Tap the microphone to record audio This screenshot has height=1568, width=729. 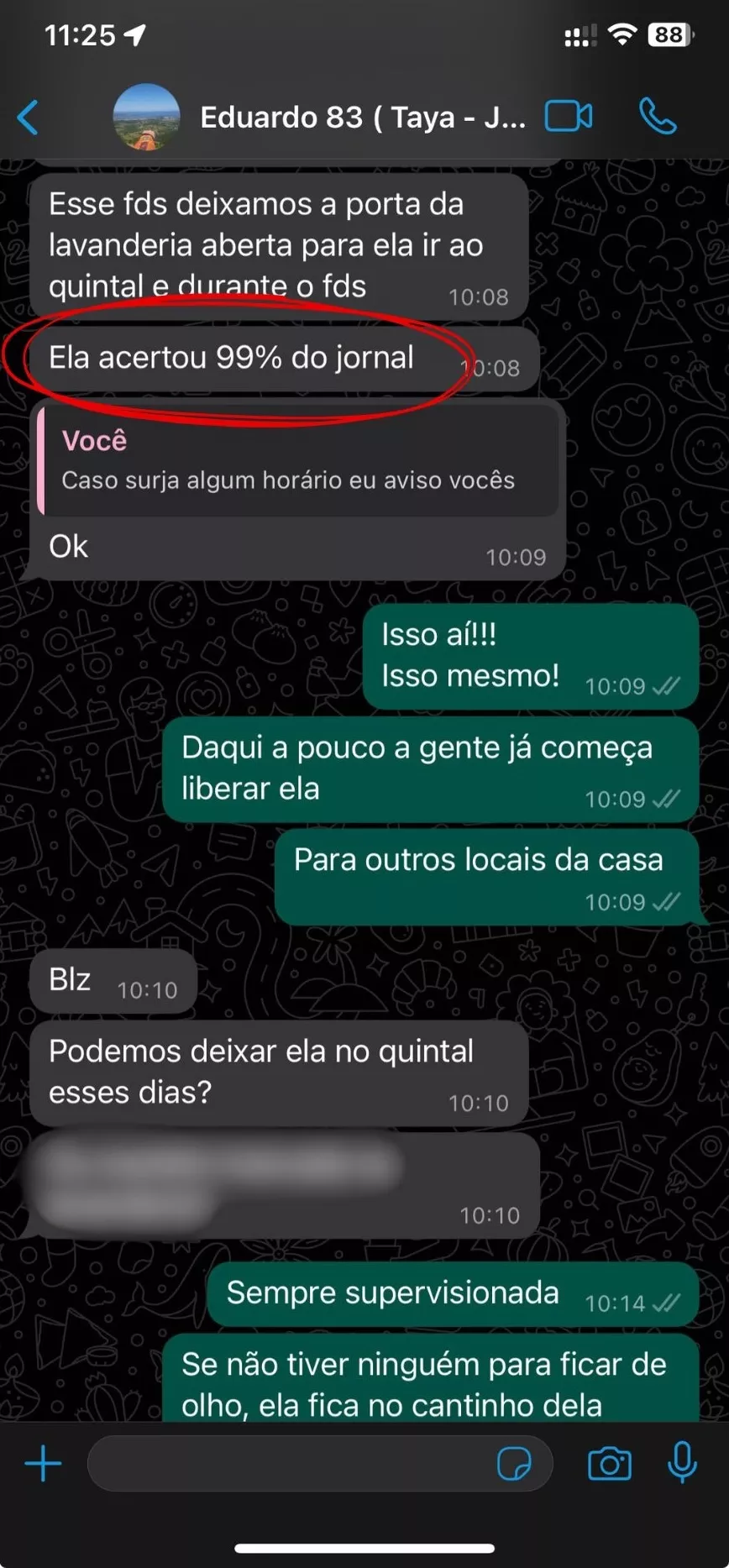[682, 1462]
